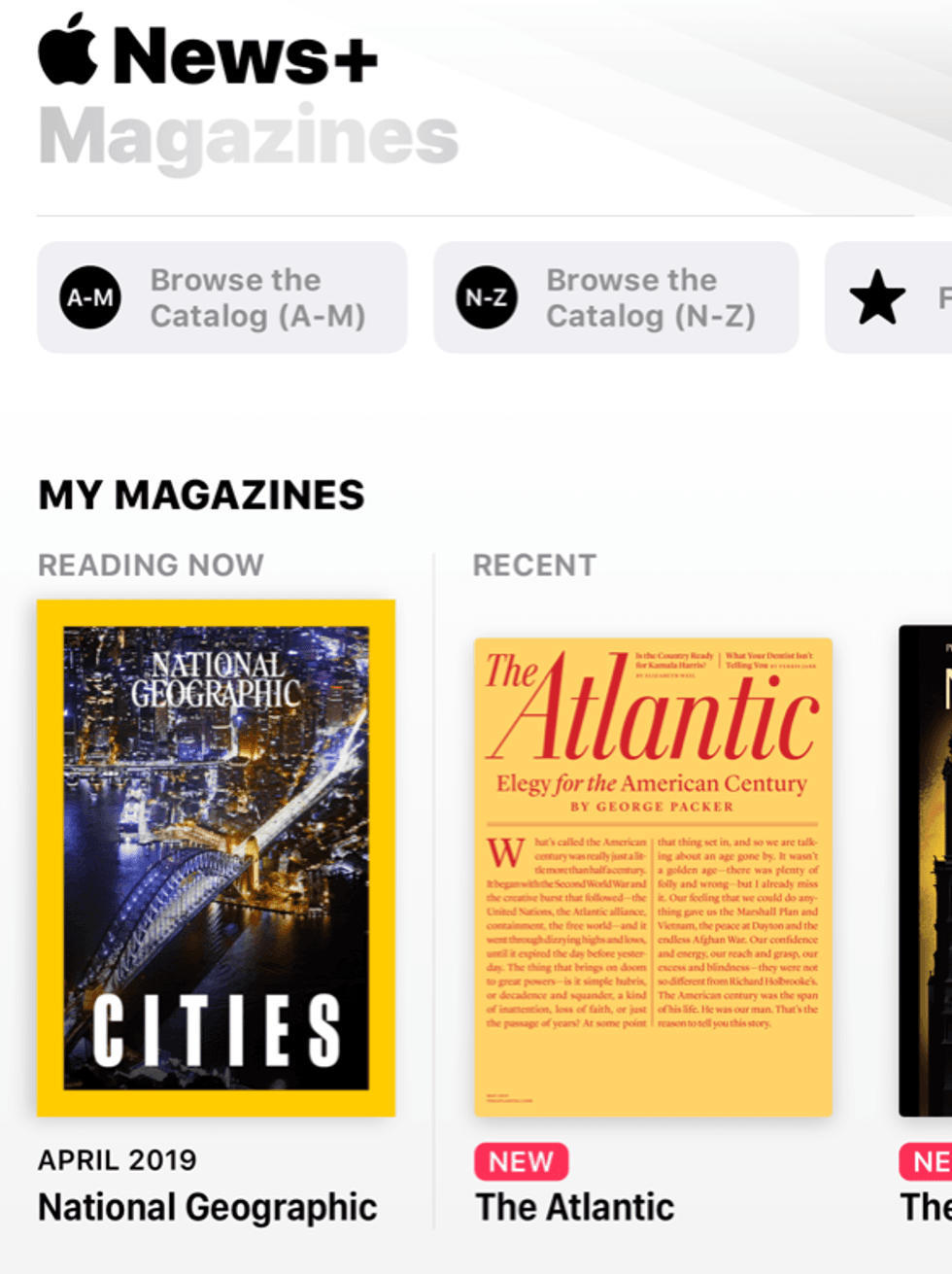Click the National Geographic title text
952x1274 pixels.
207,1207
